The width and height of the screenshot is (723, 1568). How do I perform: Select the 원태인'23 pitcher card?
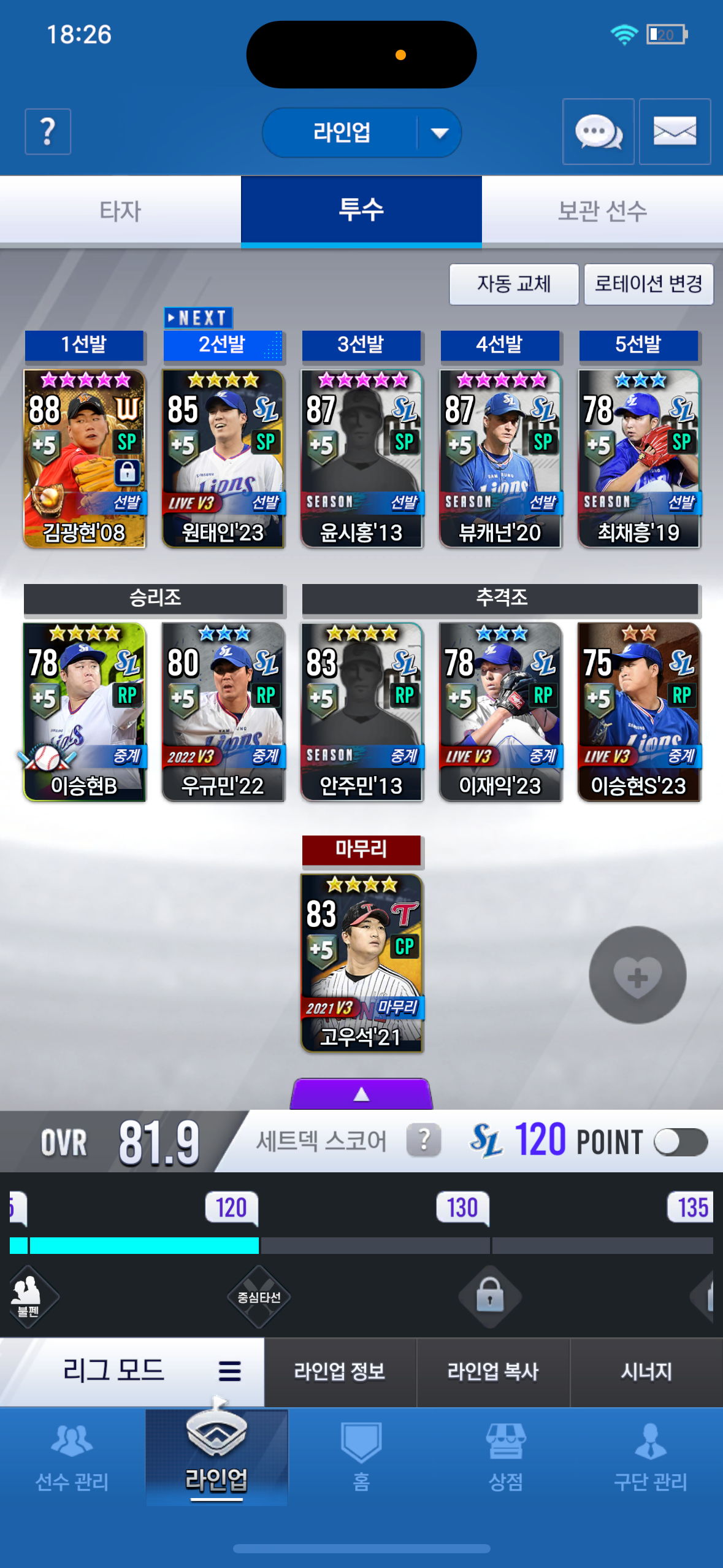223,458
